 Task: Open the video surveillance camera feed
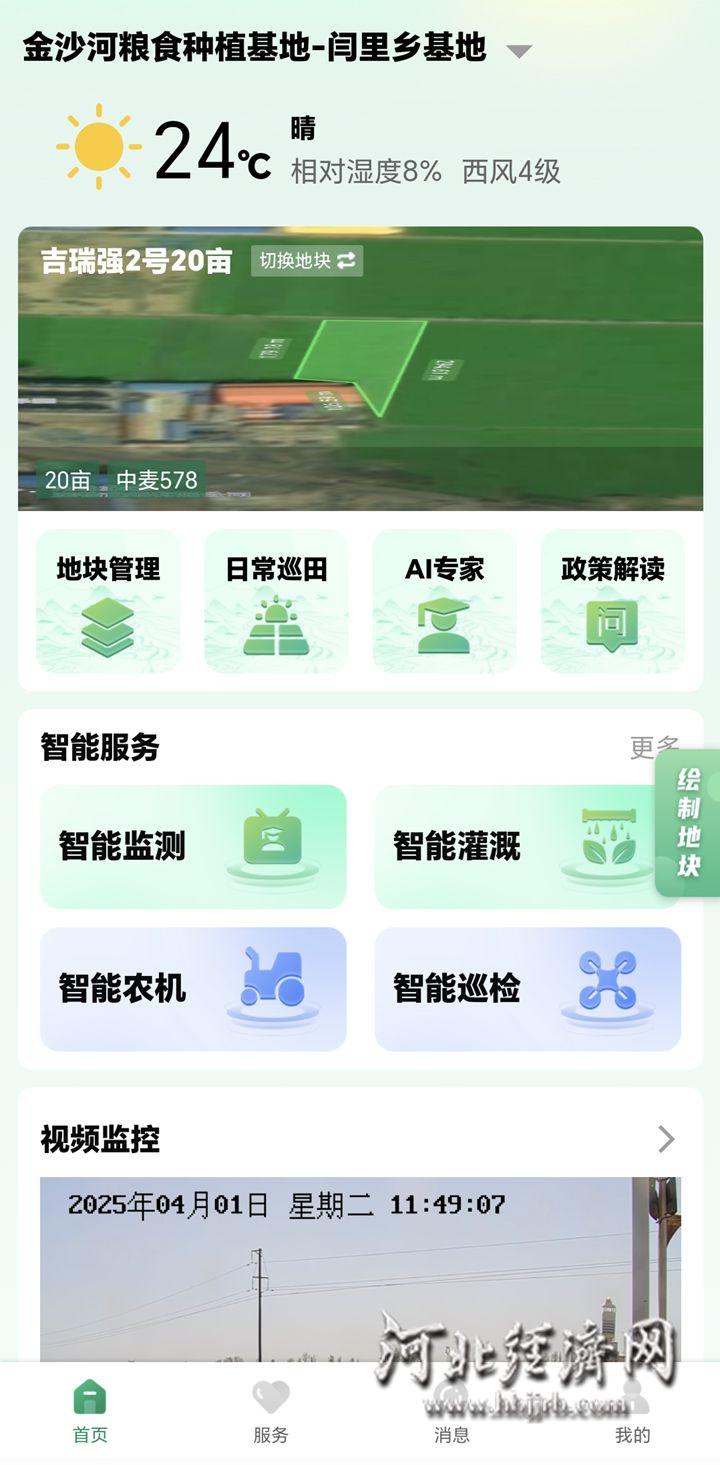[x=360, y=1270]
